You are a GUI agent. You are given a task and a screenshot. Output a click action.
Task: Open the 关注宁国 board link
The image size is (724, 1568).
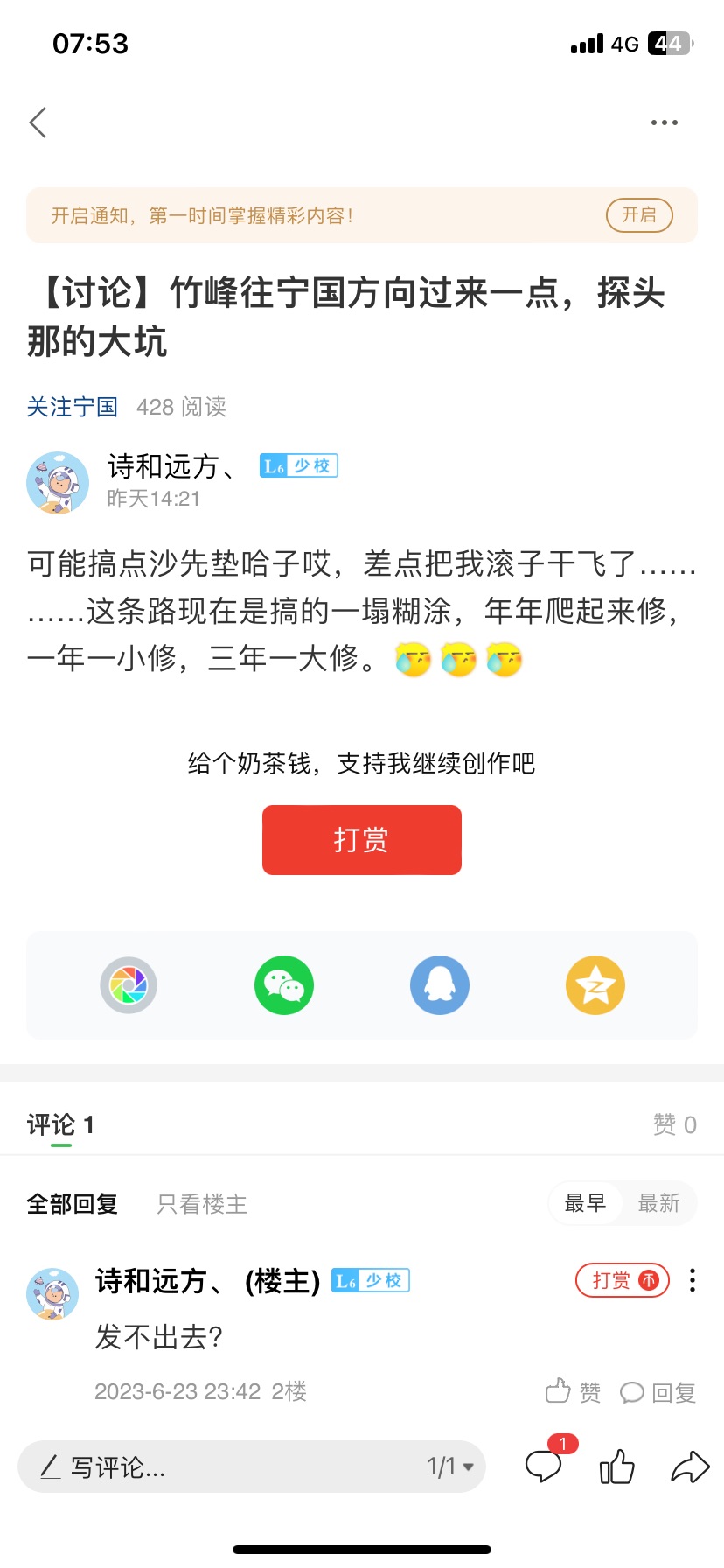tap(72, 407)
